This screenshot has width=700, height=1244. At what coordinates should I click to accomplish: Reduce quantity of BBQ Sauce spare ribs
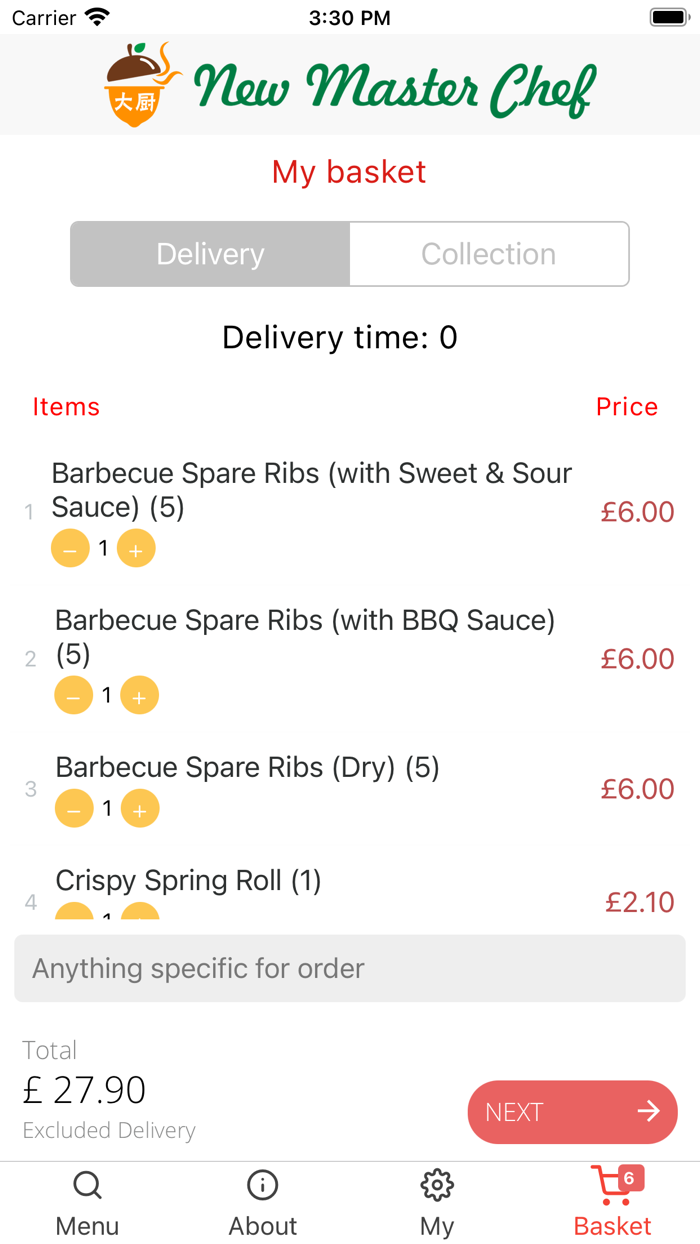(x=73, y=695)
